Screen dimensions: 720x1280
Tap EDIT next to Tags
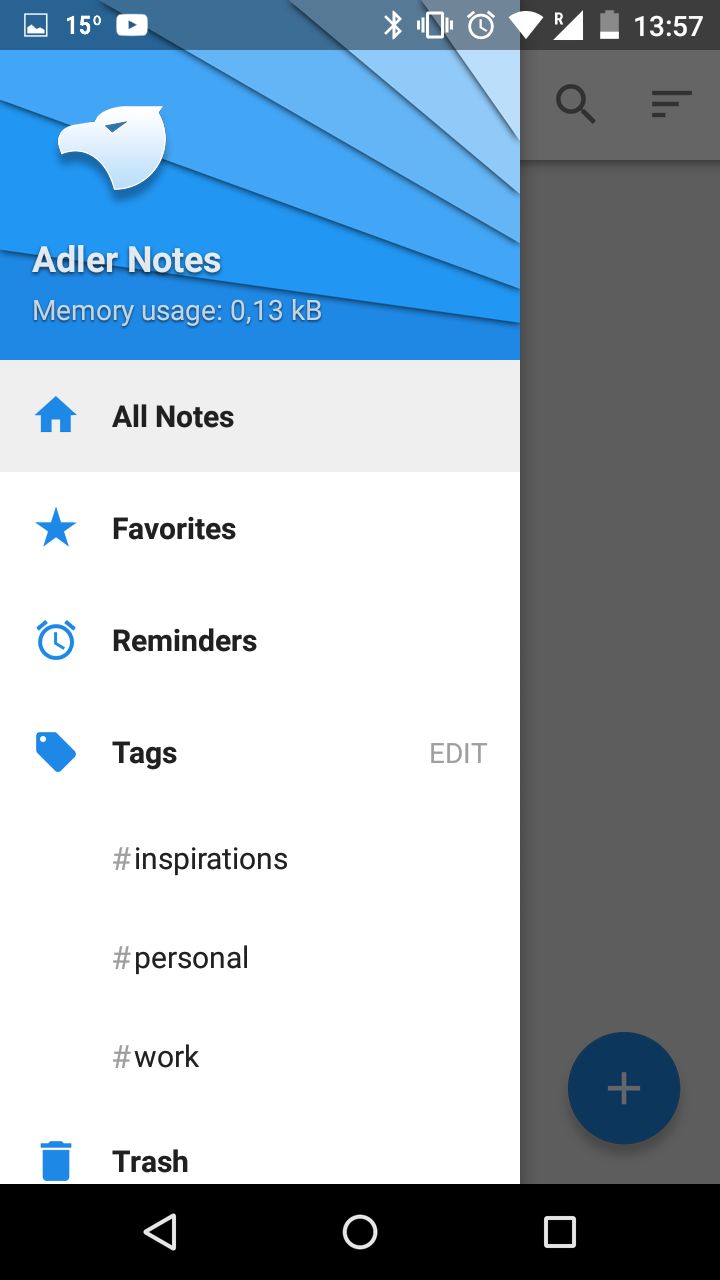[458, 753]
